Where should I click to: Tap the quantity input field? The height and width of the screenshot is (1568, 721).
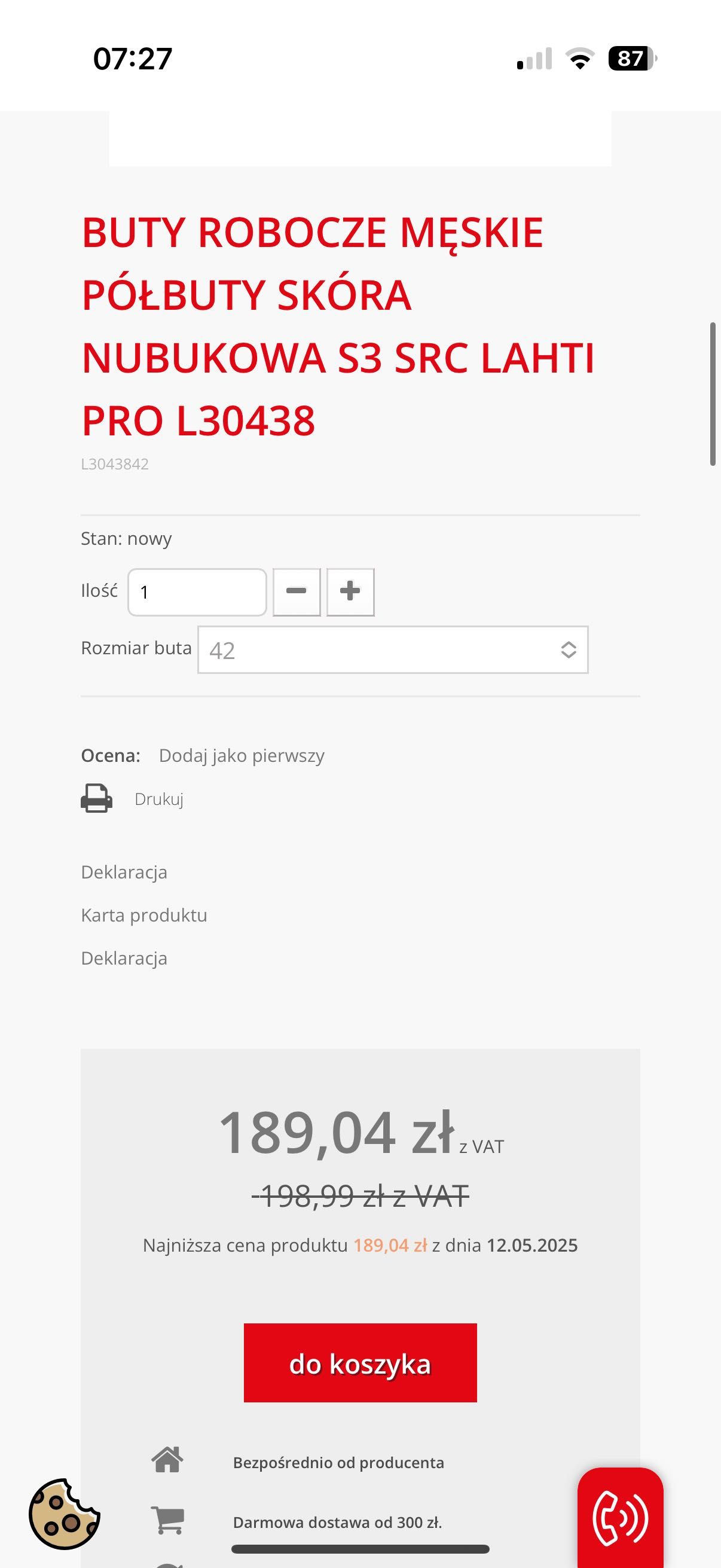197,591
